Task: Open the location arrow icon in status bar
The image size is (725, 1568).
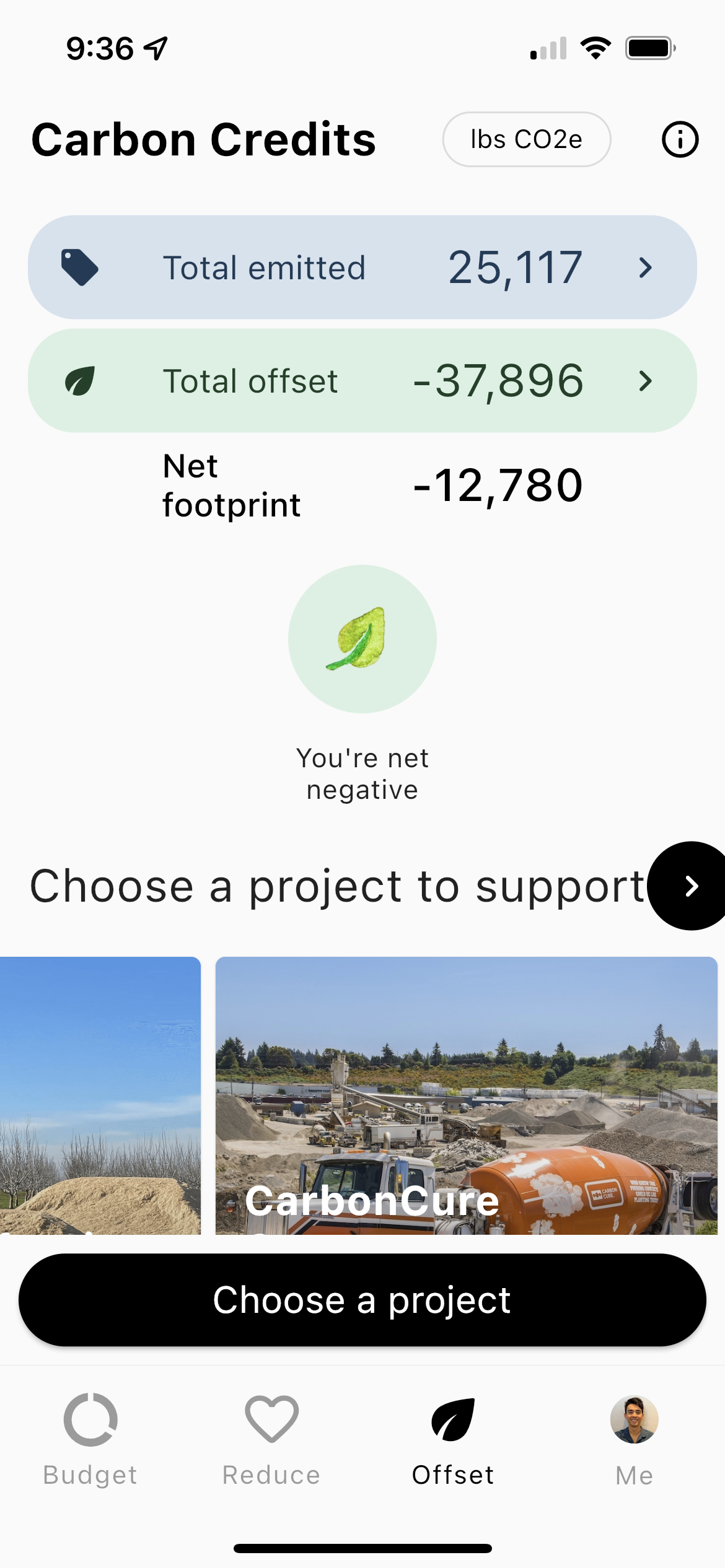Action: point(156,48)
